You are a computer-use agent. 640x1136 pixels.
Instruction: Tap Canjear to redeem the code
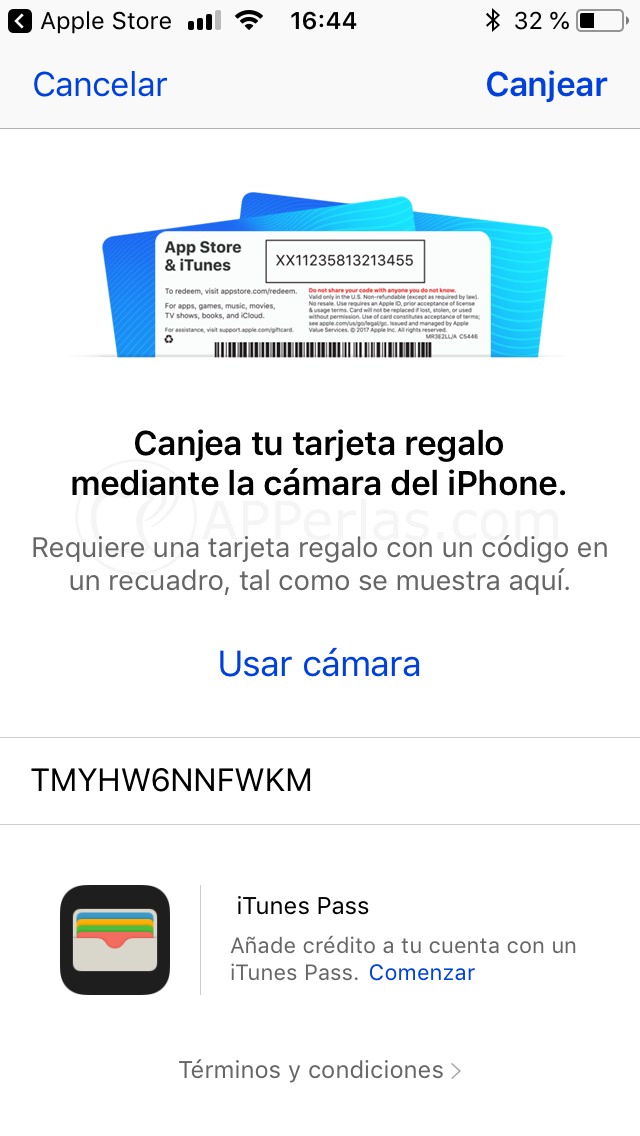(547, 85)
